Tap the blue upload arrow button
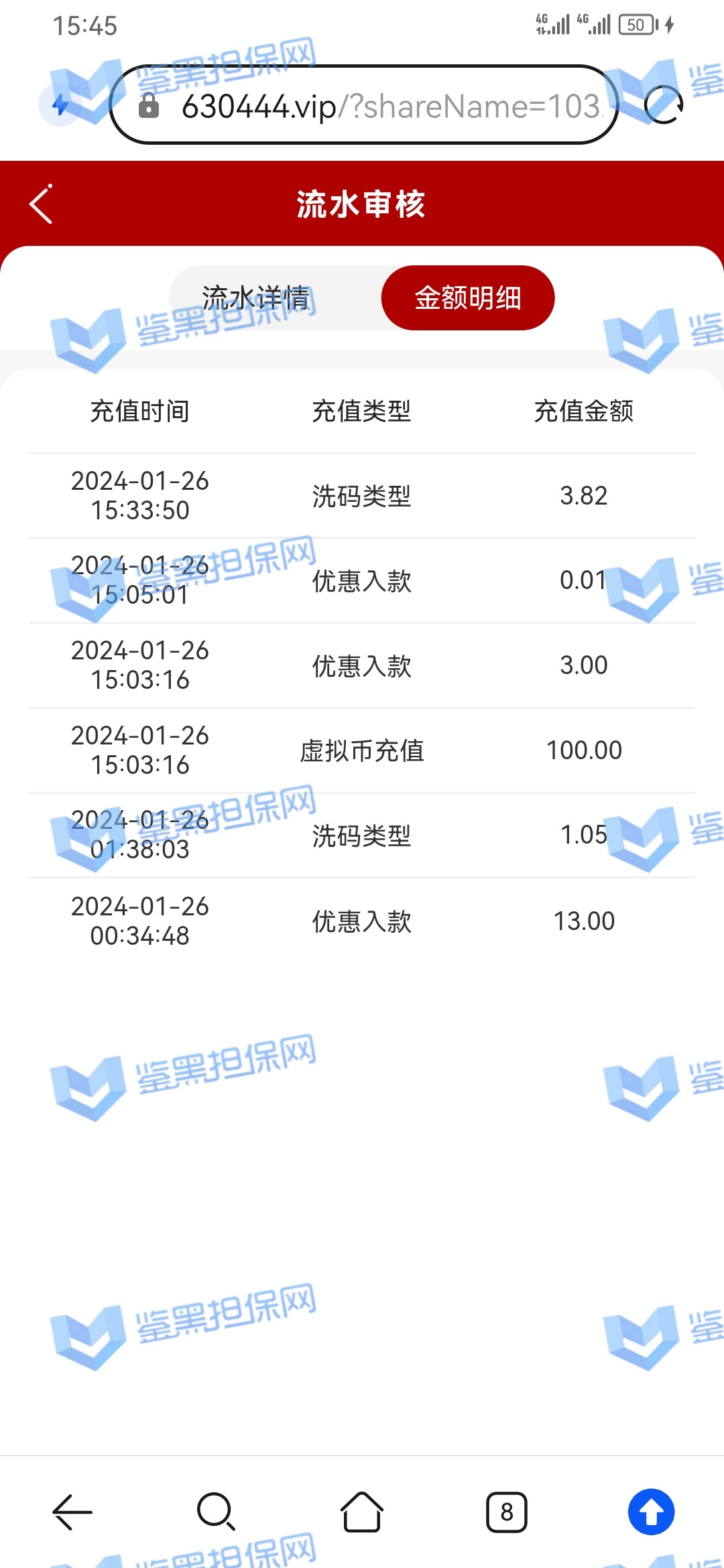 coord(651,1512)
